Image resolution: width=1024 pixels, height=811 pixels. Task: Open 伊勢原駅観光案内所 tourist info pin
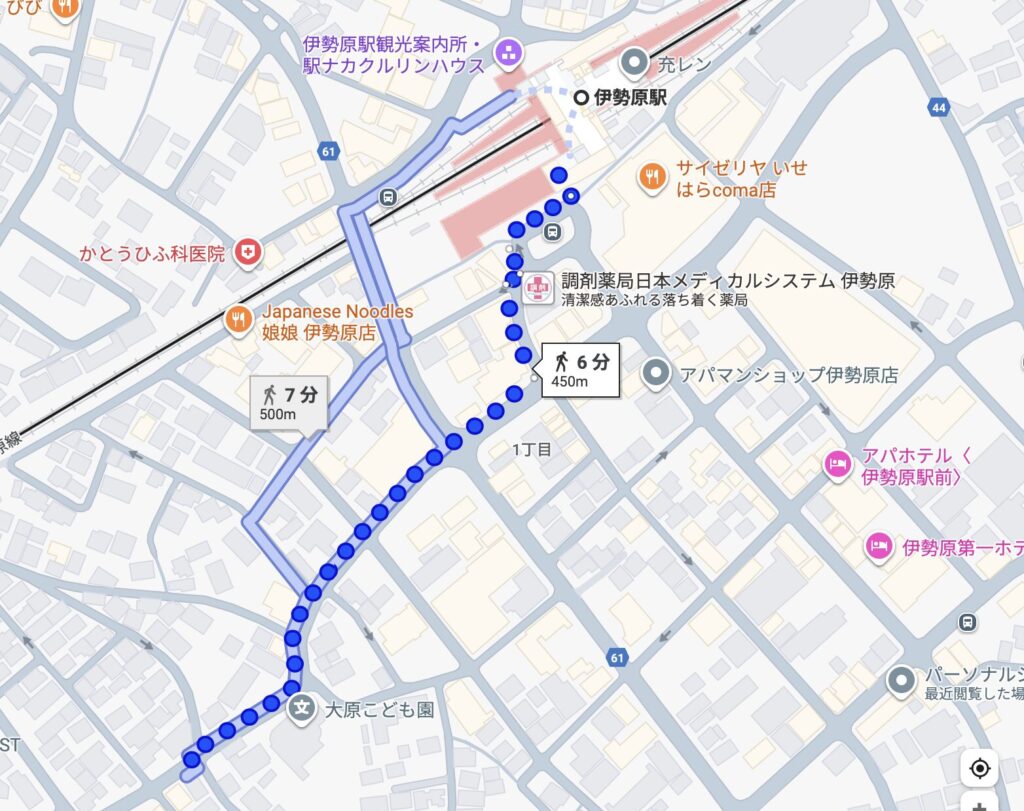click(x=509, y=52)
